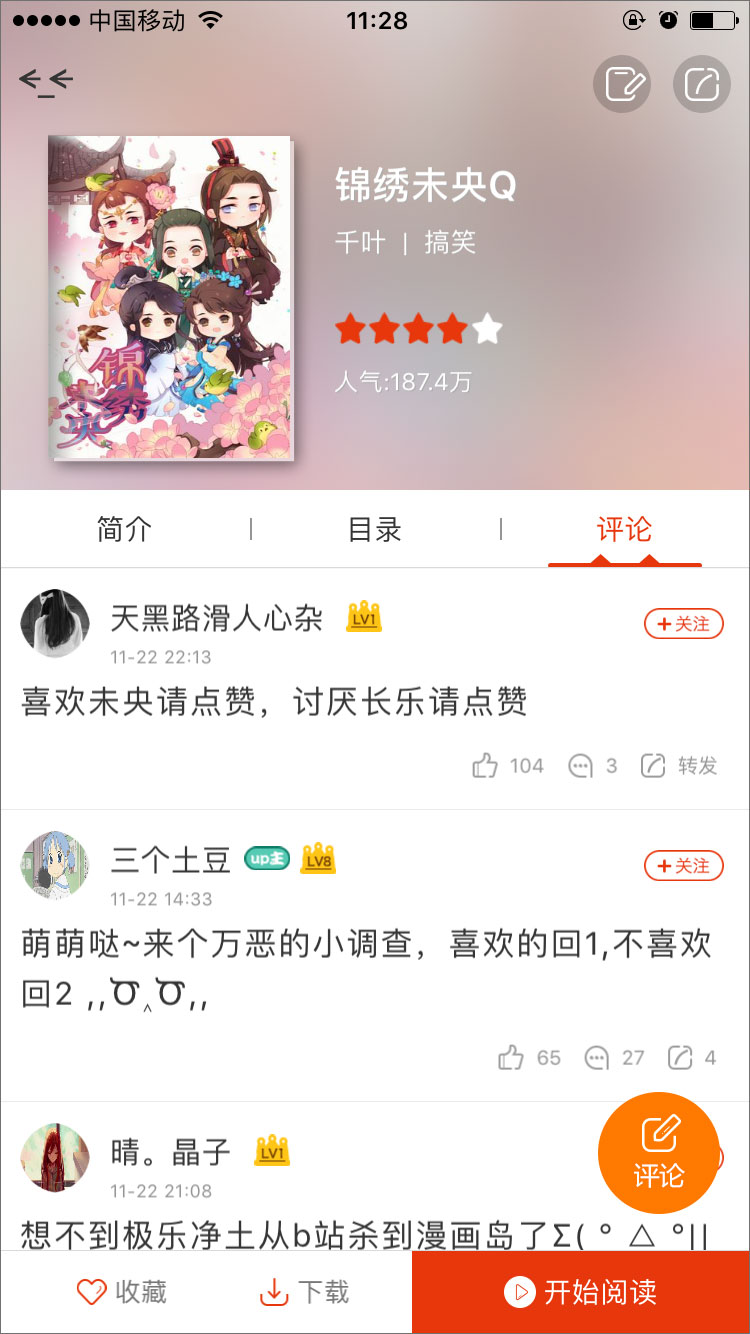
Task: Follow 三个土豆 by tapping 关注
Action: tap(684, 866)
